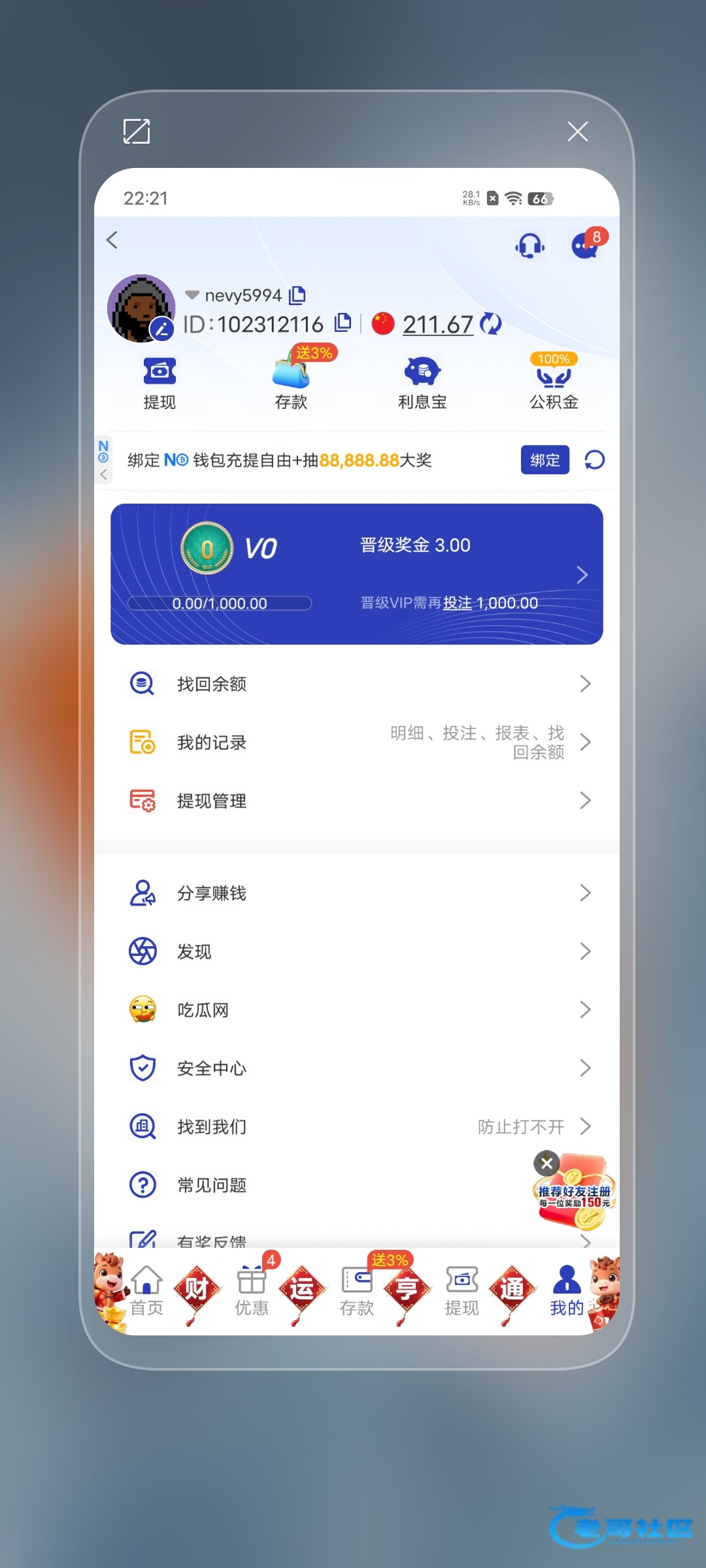Viewport: 706px width, 1568px height.
Task: Open 我的记录
Action: pyautogui.click(x=356, y=742)
